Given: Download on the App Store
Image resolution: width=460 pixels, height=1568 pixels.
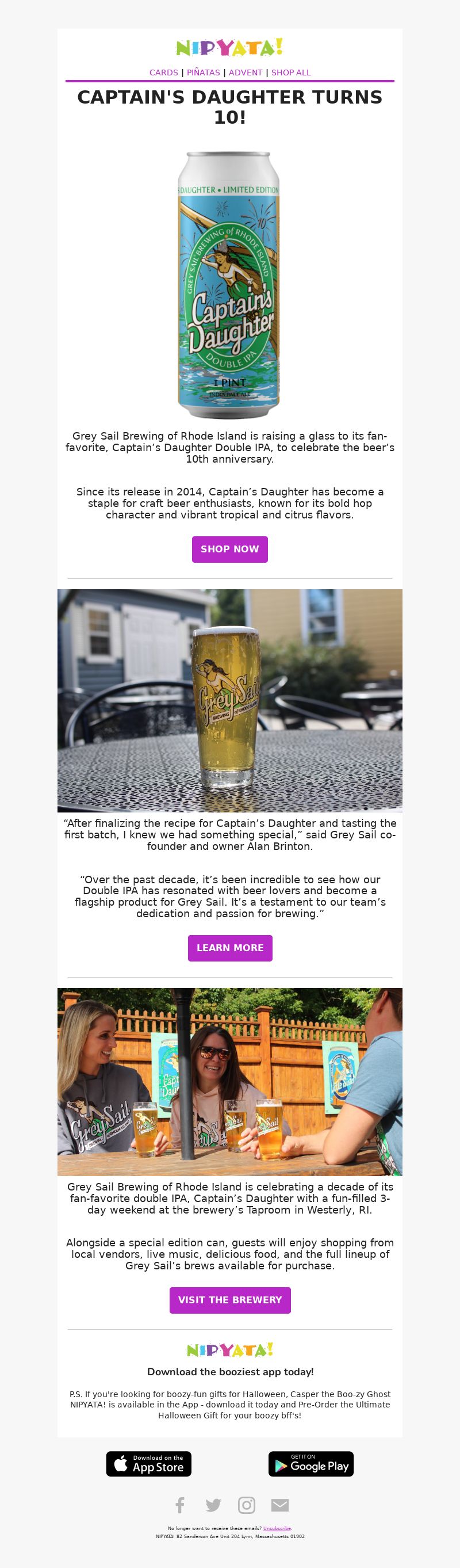Looking at the screenshot, I should point(149,1463).
